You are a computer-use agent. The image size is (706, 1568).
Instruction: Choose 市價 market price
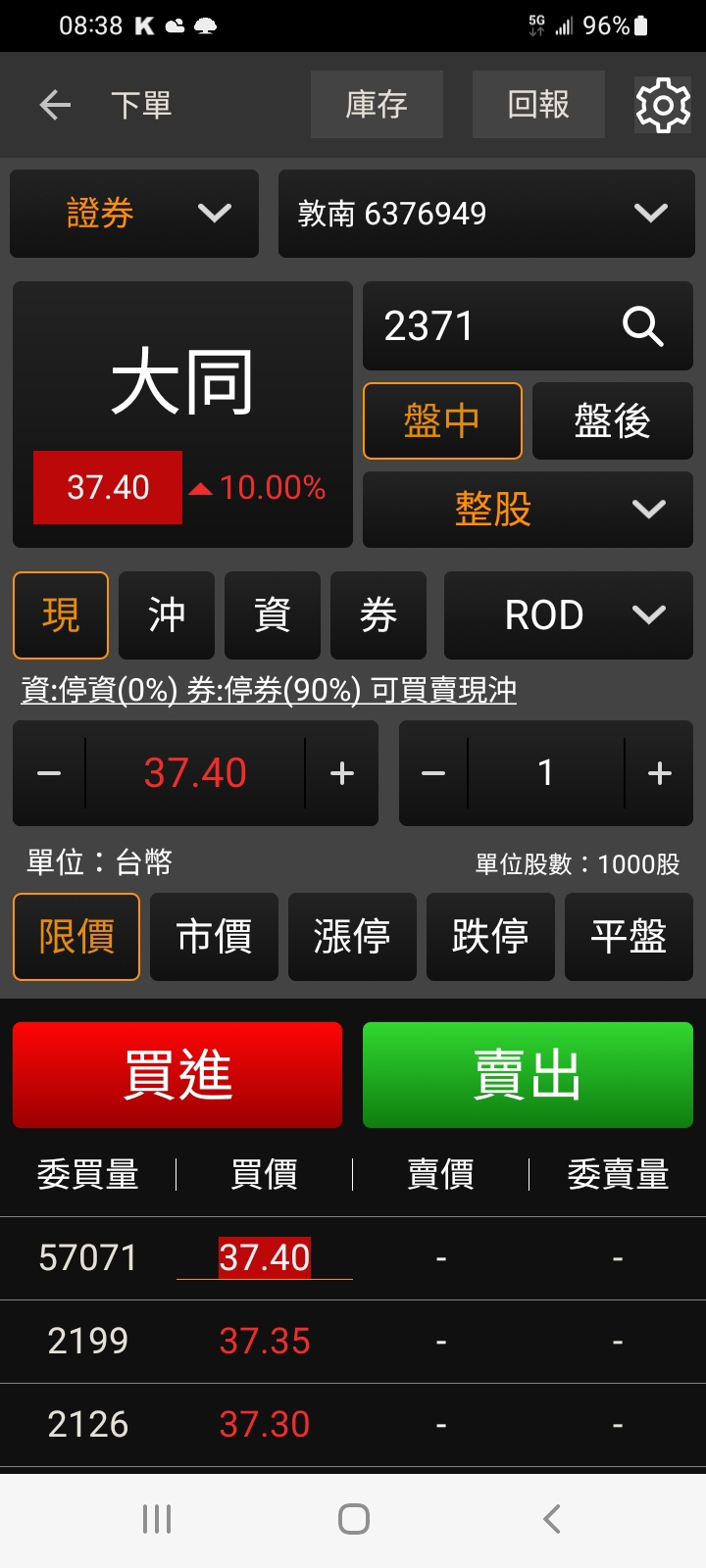[x=214, y=937]
